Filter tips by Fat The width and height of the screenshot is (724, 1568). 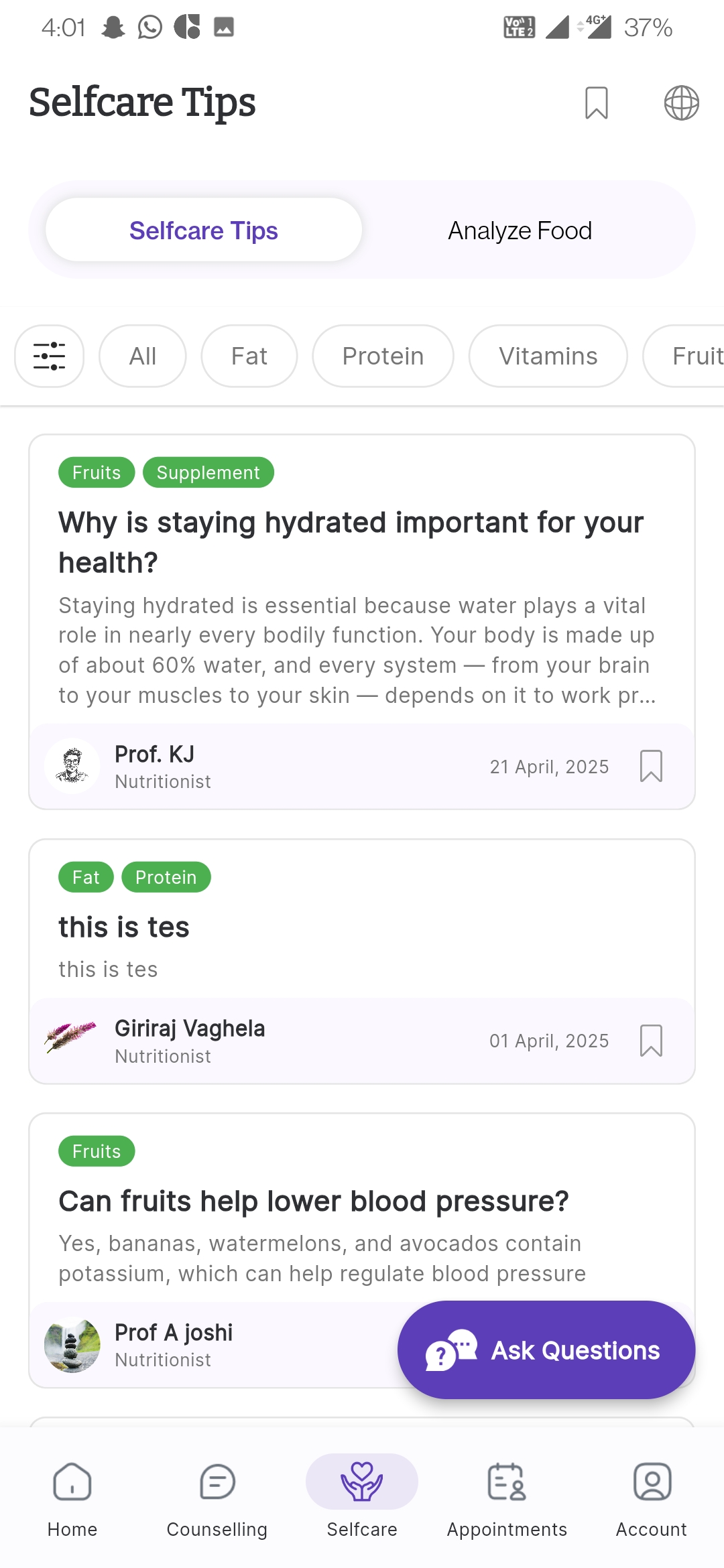pyautogui.click(x=249, y=356)
